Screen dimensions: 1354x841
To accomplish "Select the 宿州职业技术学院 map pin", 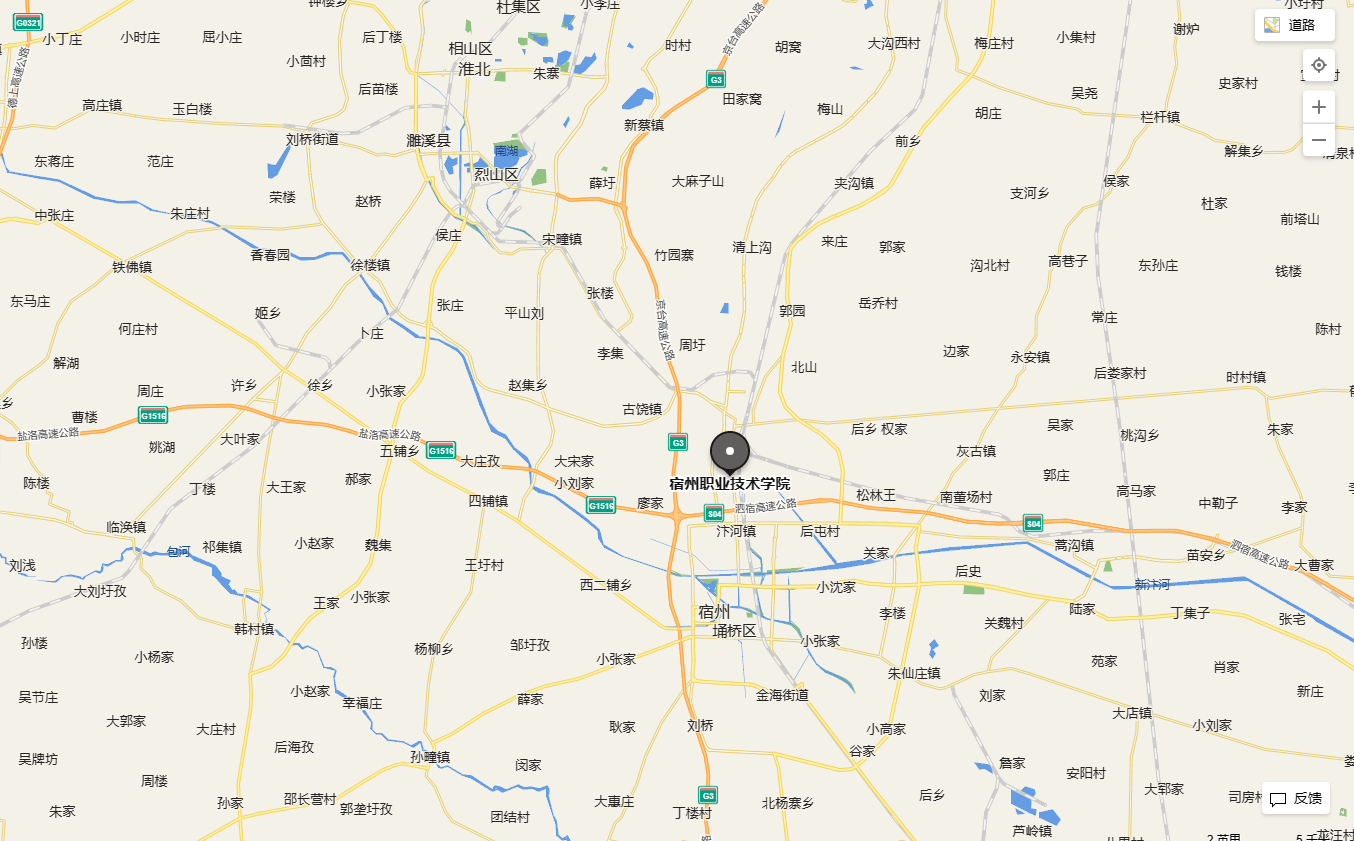I will click(730, 453).
